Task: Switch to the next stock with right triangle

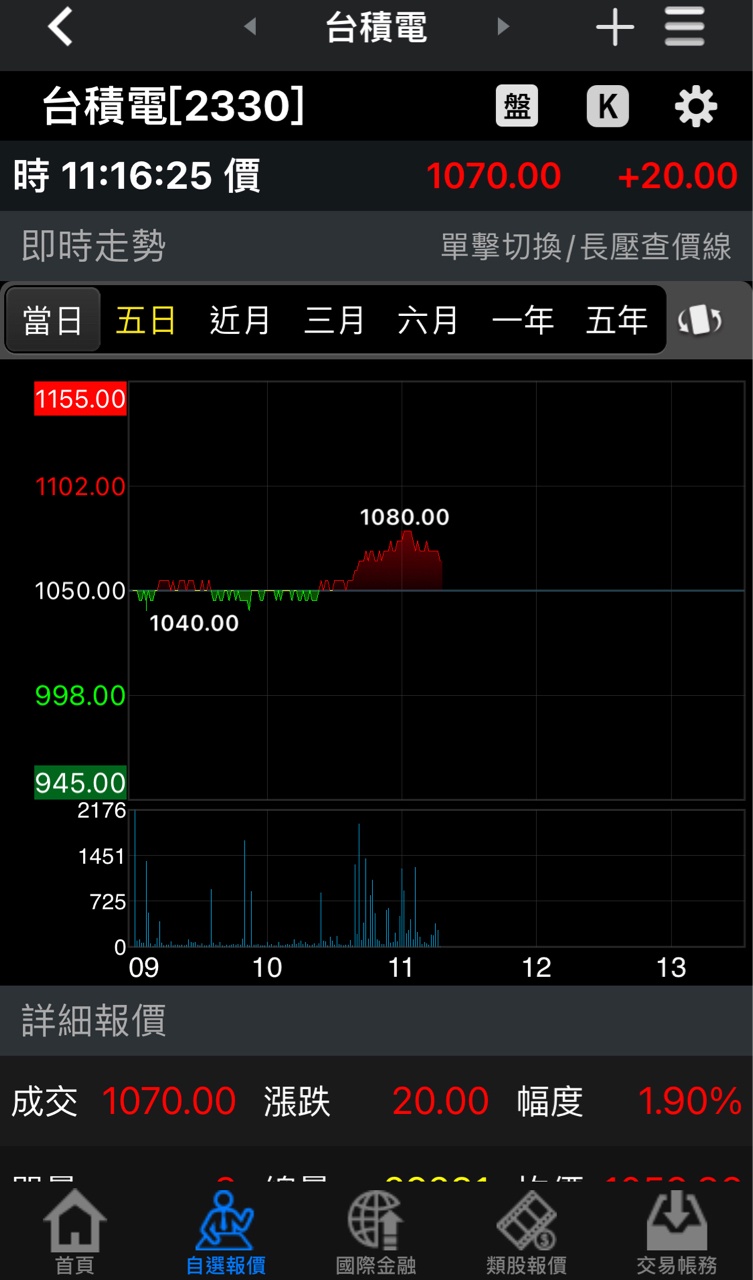Action: (503, 28)
